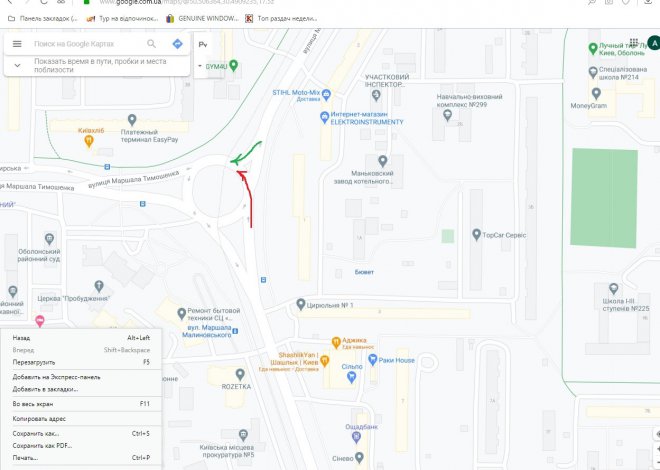Select "Перезагрузить" to reload the page
Image resolution: width=660 pixels, height=470 pixels.
(34, 362)
